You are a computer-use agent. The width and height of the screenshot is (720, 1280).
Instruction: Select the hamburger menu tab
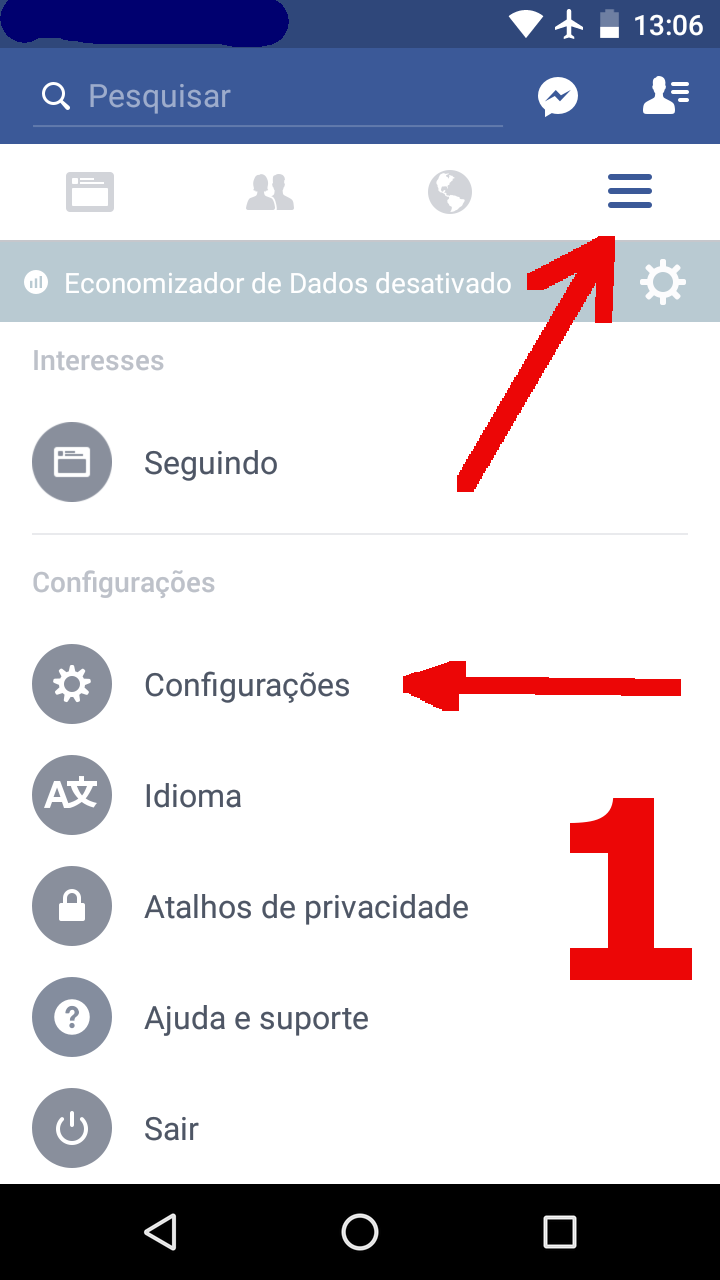pyautogui.click(x=630, y=191)
